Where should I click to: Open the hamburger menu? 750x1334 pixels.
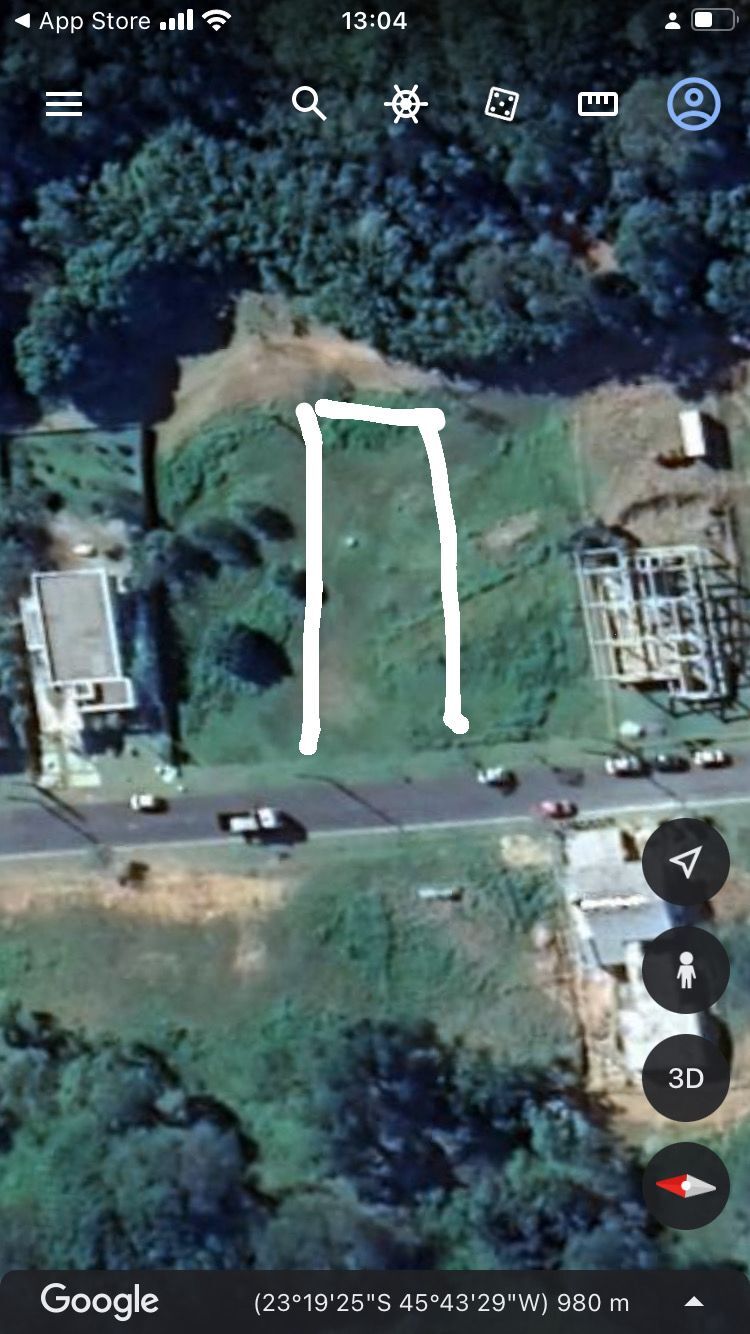[64, 104]
